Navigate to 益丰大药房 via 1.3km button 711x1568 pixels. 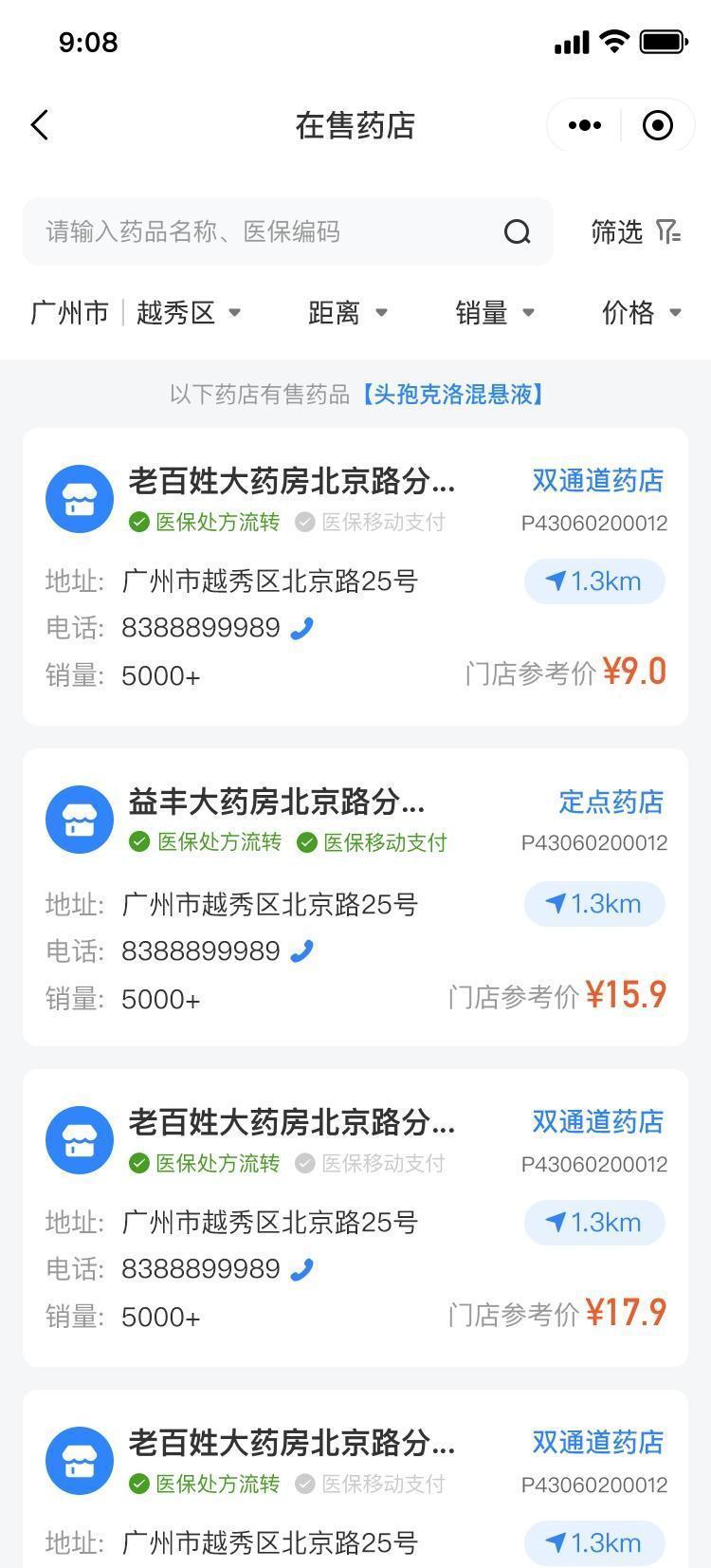click(x=594, y=904)
